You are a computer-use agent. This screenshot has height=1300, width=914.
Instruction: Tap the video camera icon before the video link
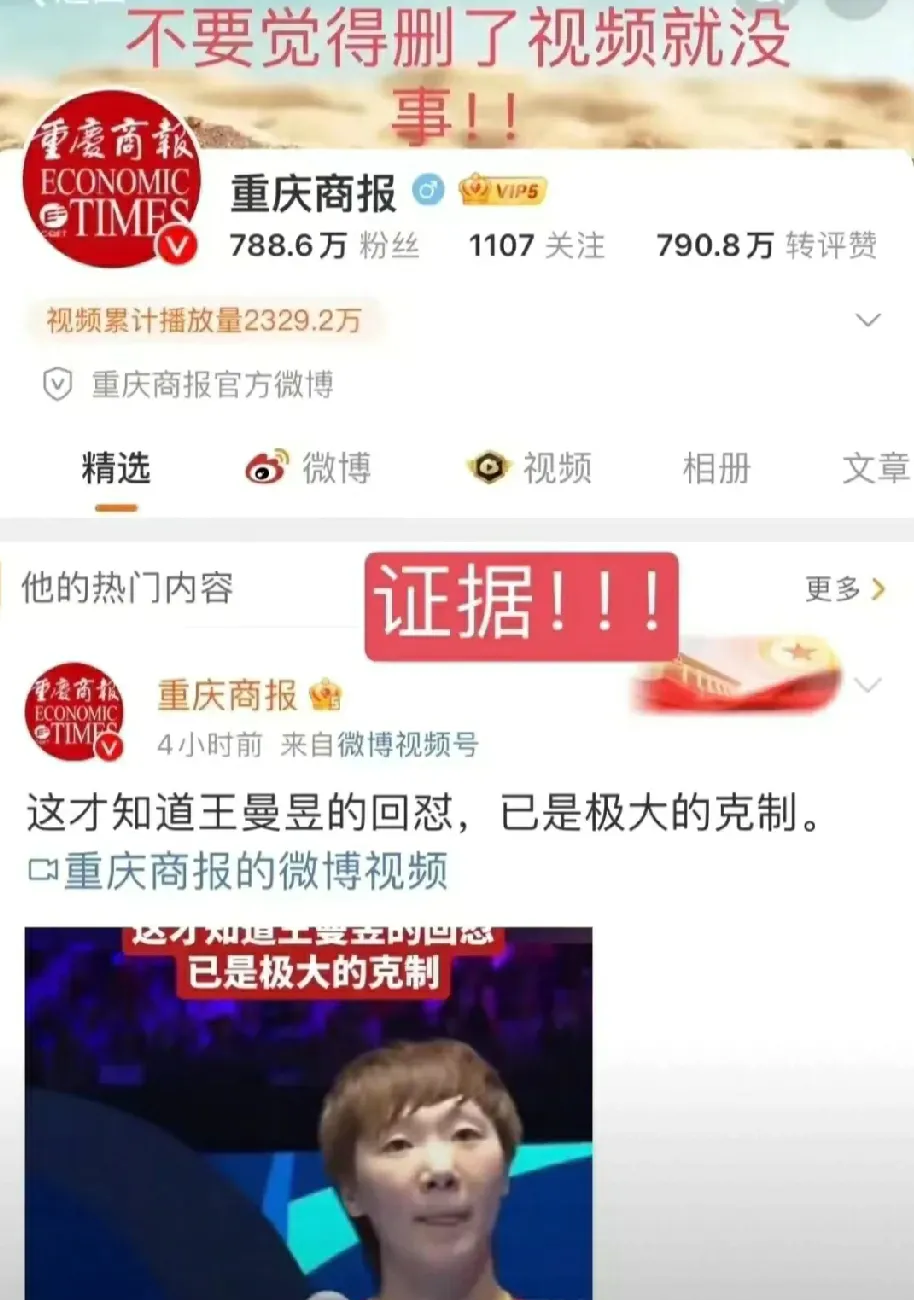(44, 869)
